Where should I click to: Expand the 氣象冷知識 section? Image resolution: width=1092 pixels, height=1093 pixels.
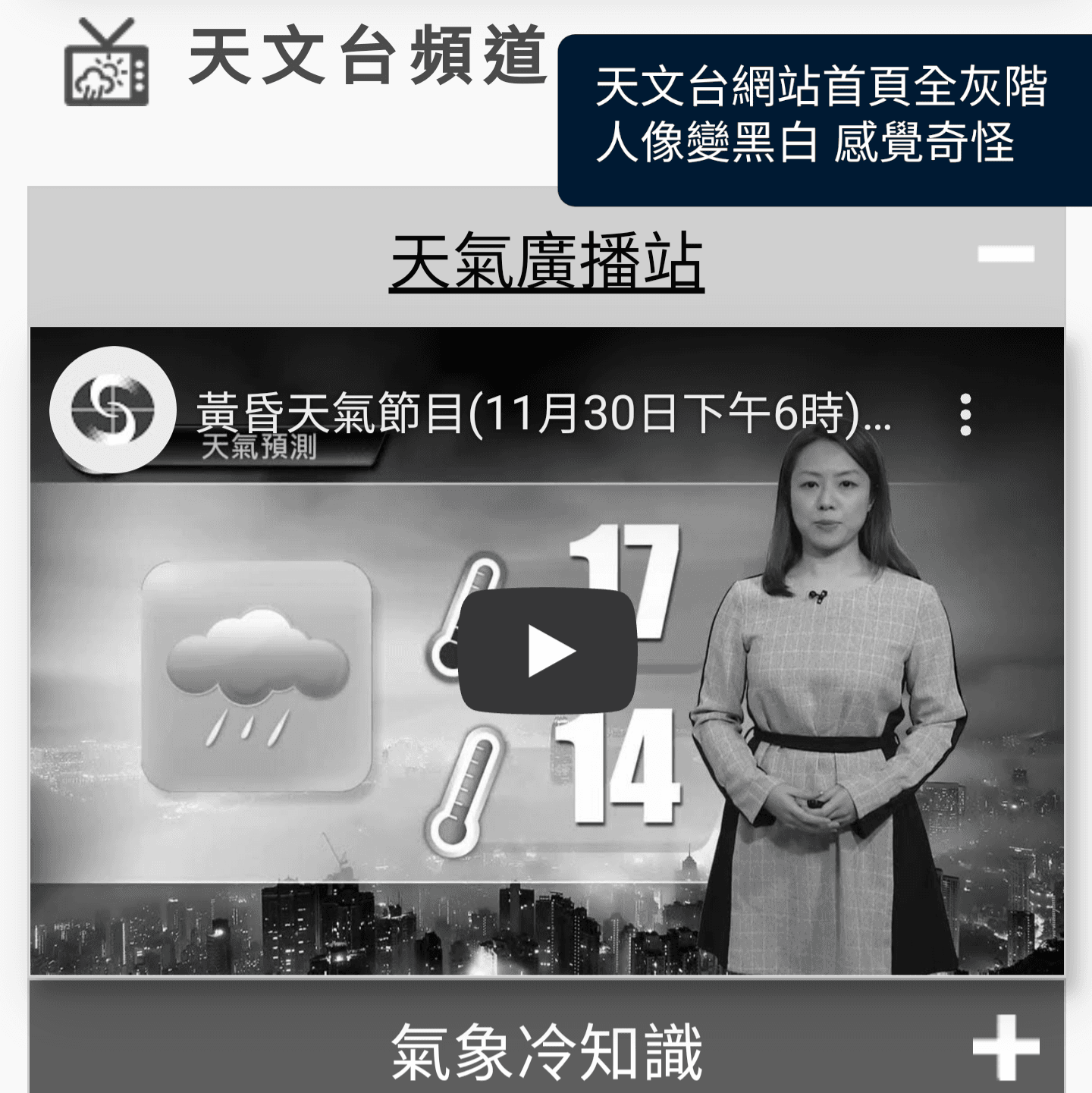[1006, 1047]
